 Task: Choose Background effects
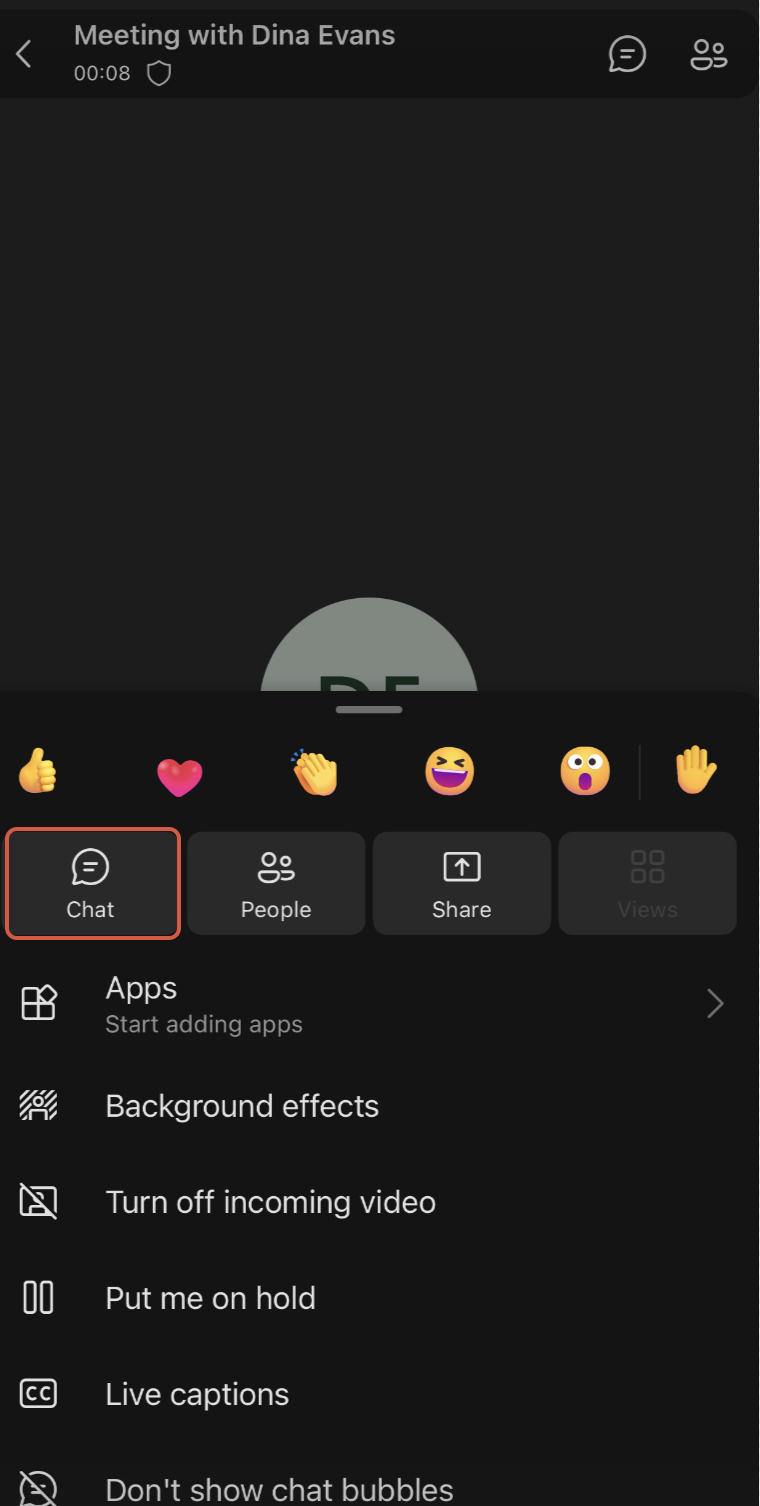[242, 1106]
